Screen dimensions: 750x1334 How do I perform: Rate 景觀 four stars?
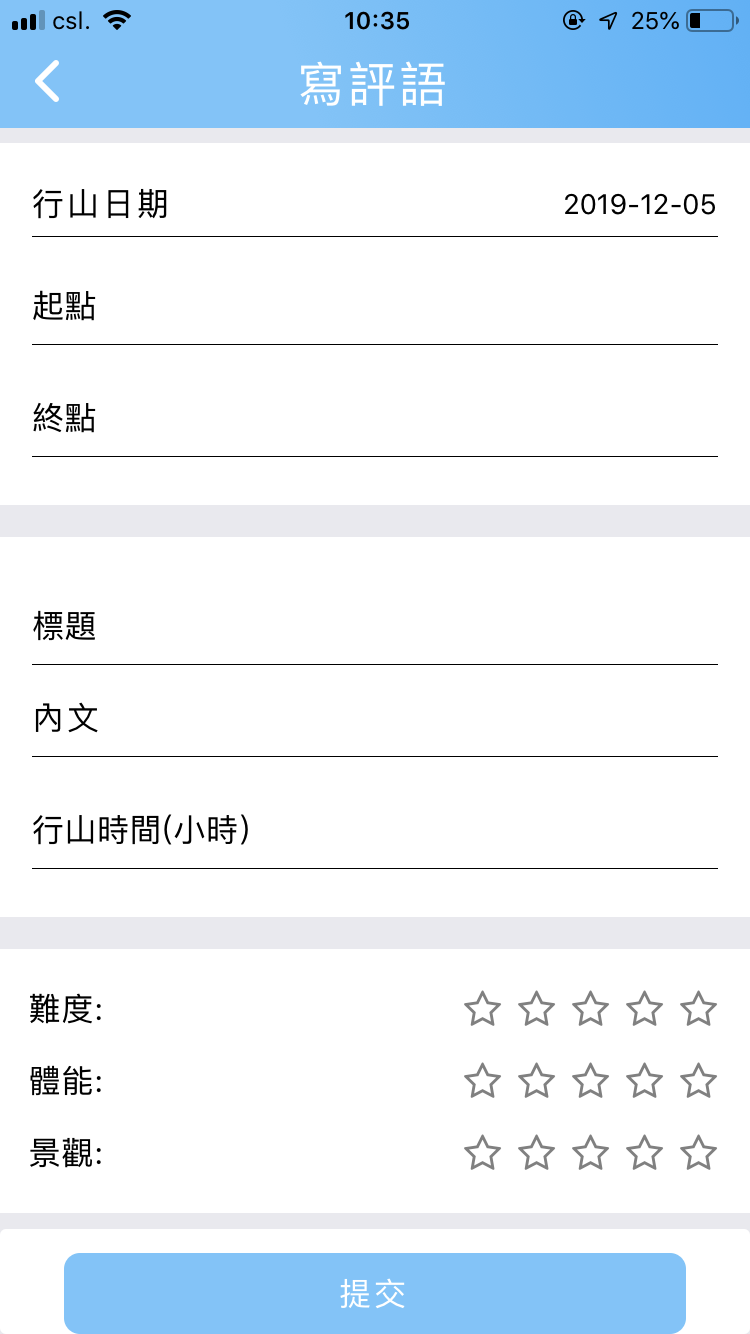(644, 1154)
